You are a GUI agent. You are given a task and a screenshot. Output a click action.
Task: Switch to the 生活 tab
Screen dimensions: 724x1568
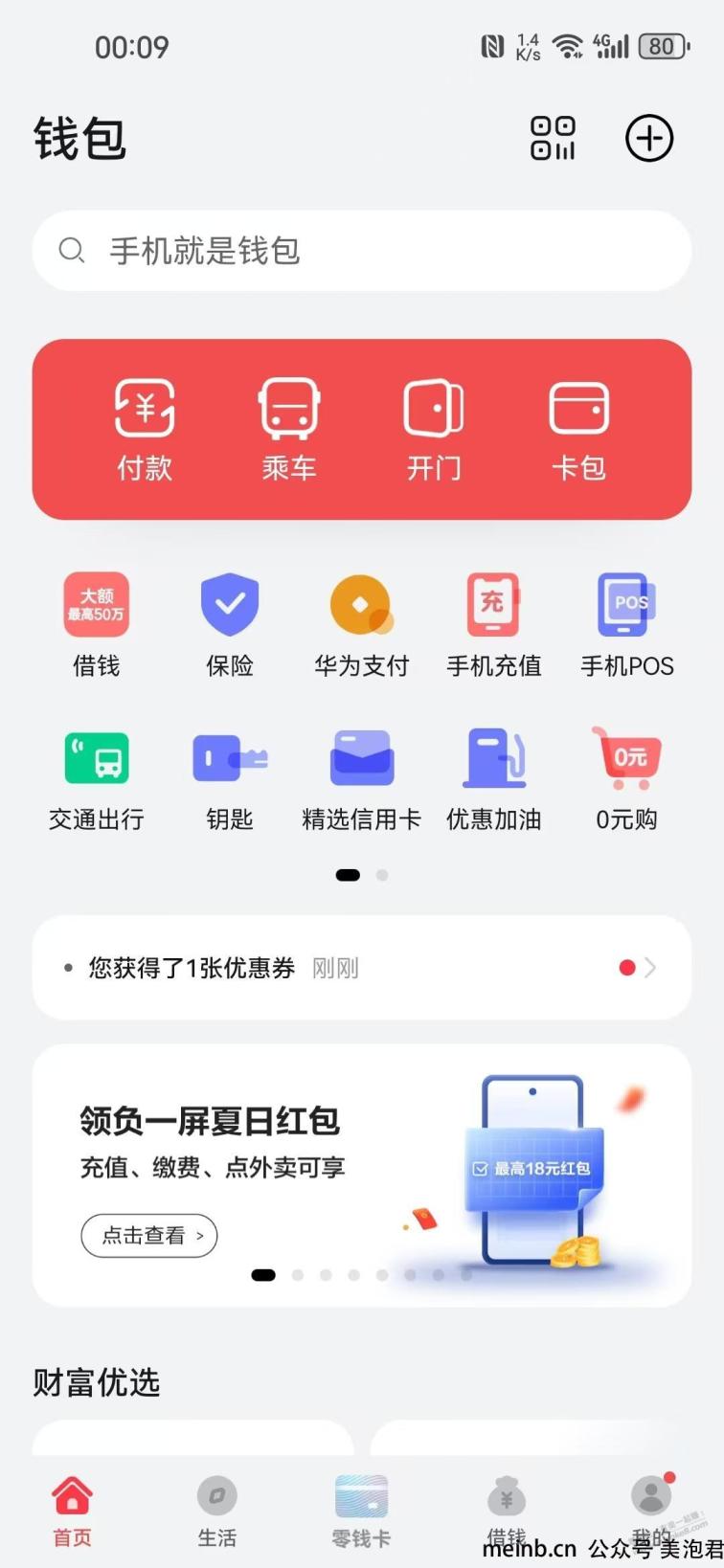[x=217, y=1512]
